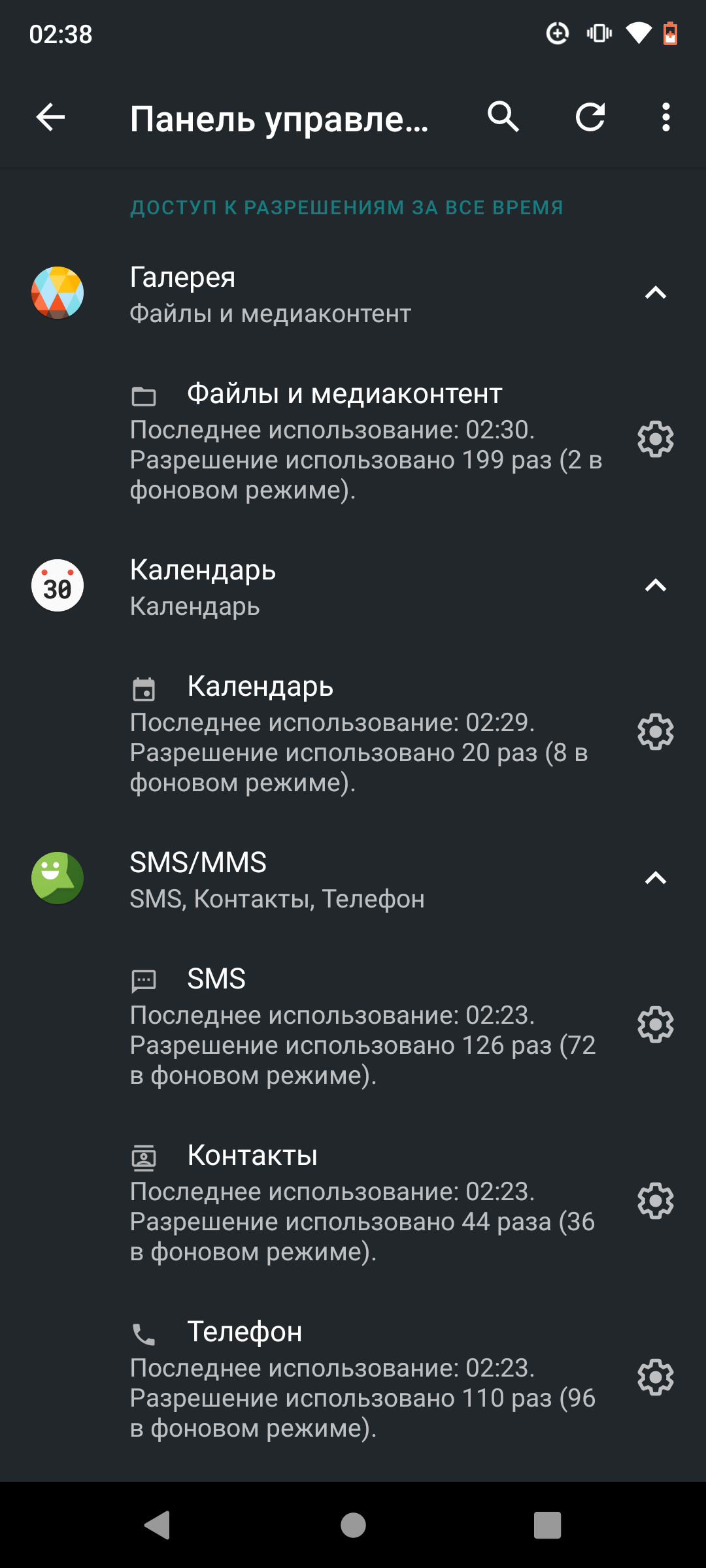Tap the system home button

click(353, 1526)
